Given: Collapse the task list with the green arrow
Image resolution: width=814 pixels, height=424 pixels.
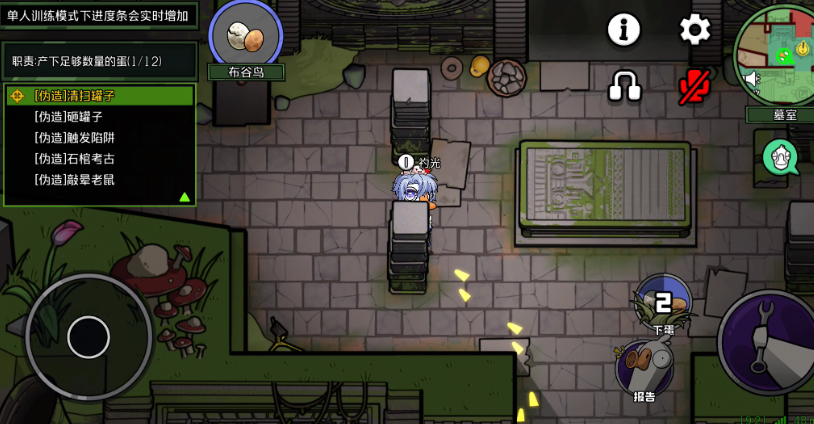Looking at the screenshot, I should 184,197.
